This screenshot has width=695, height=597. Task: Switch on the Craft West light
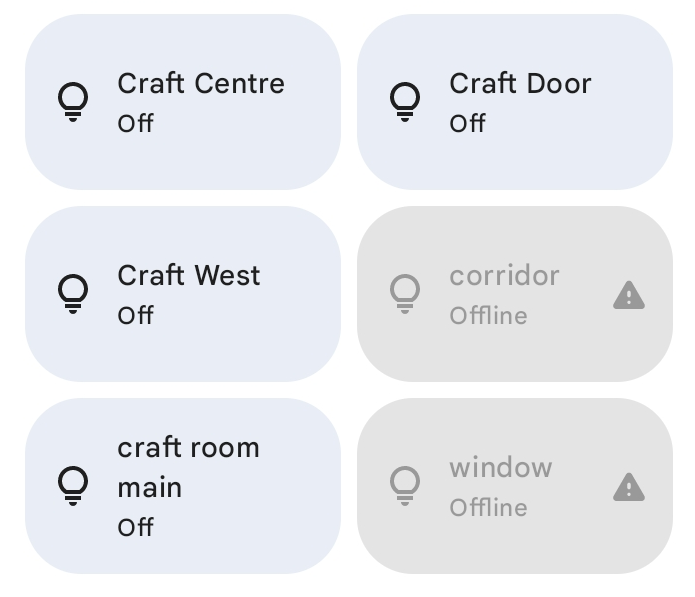click(182, 294)
